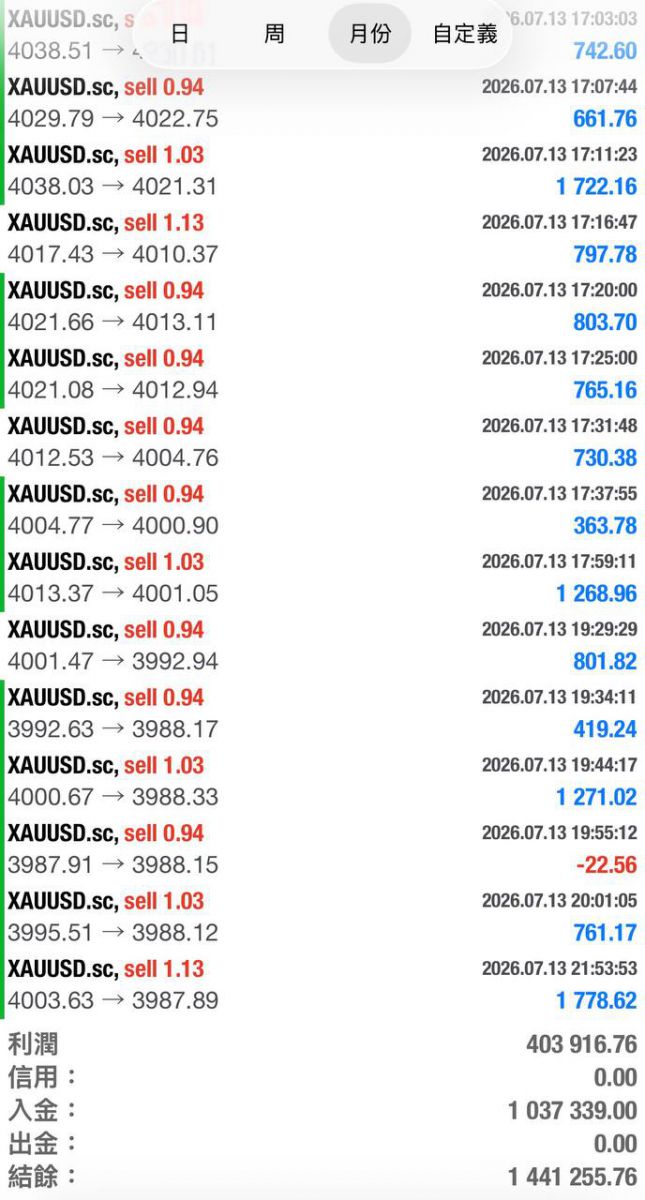Open the 自定義 custom period tab
Screen dimensions: 645x1200
pos(465,34)
